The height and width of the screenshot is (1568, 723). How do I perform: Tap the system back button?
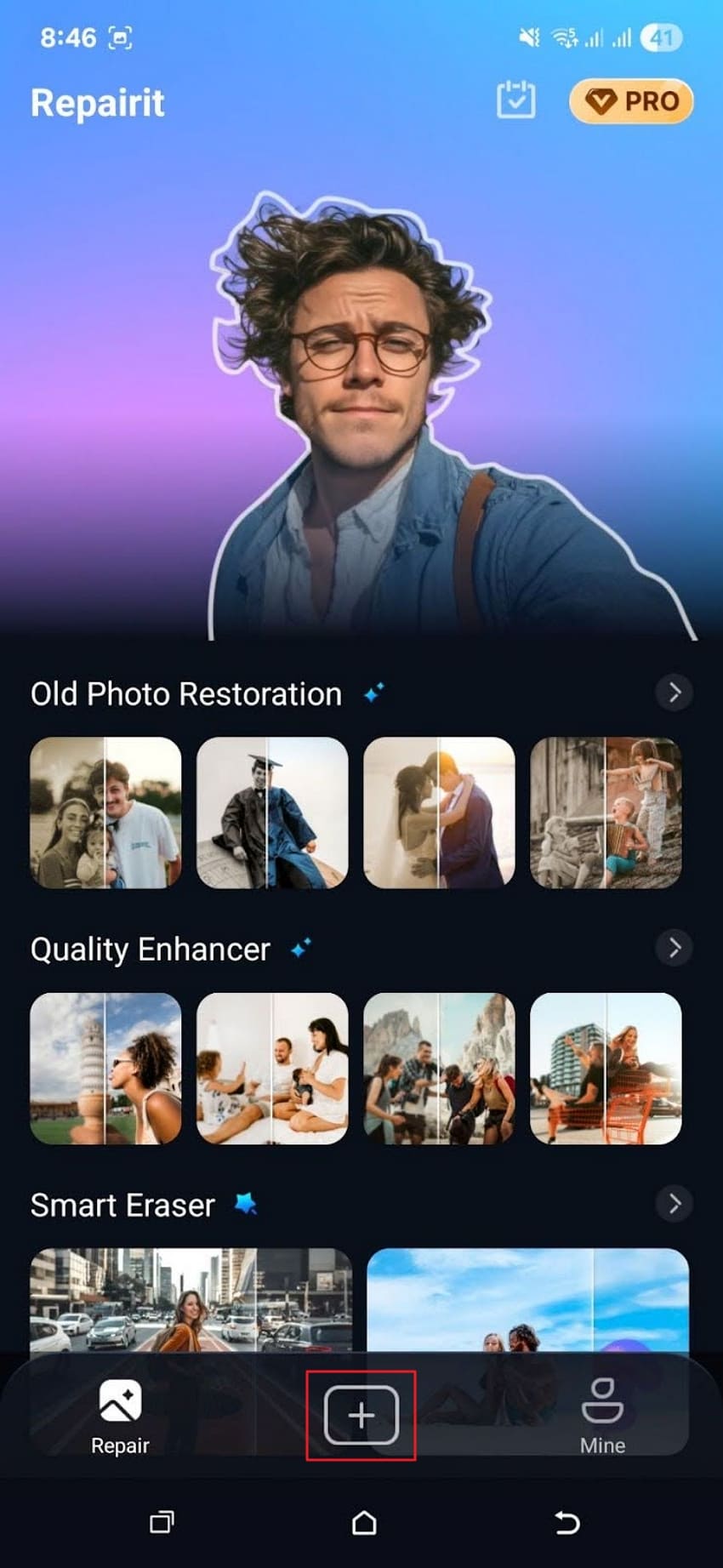click(566, 1523)
